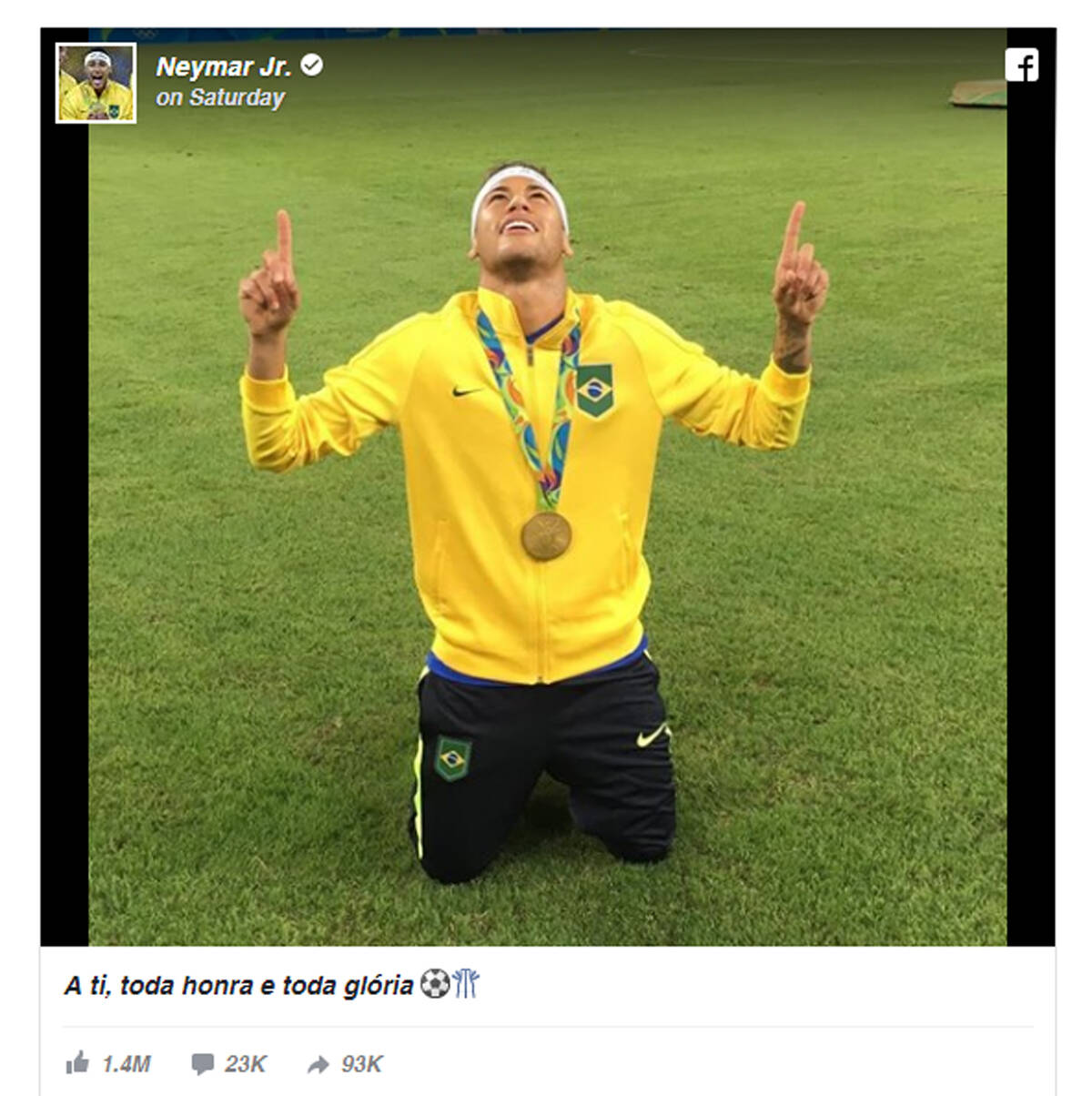The height and width of the screenshot is (1096, 1092).
Task: Open the Facebook logo icon
Action: pos(1022,66)
